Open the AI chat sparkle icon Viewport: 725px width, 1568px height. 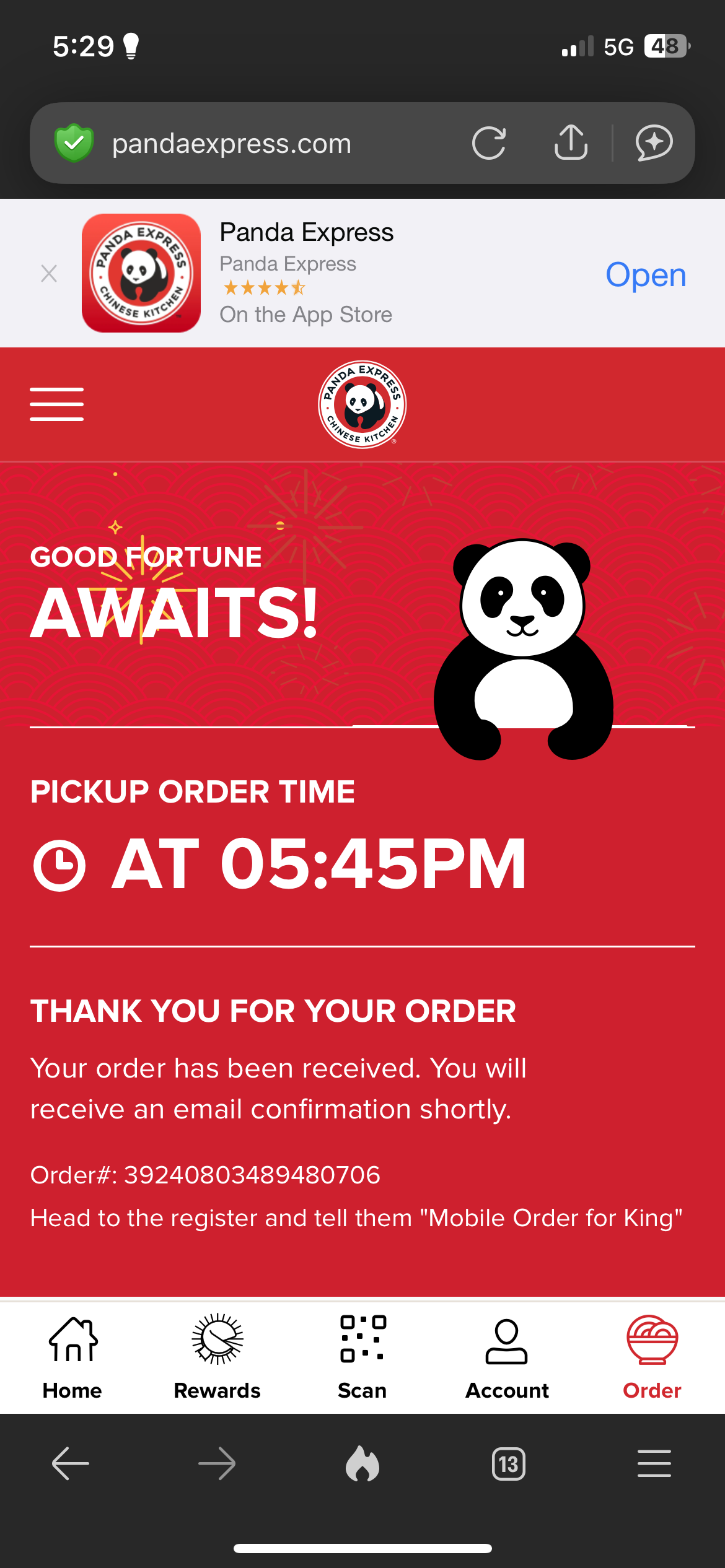654,143
